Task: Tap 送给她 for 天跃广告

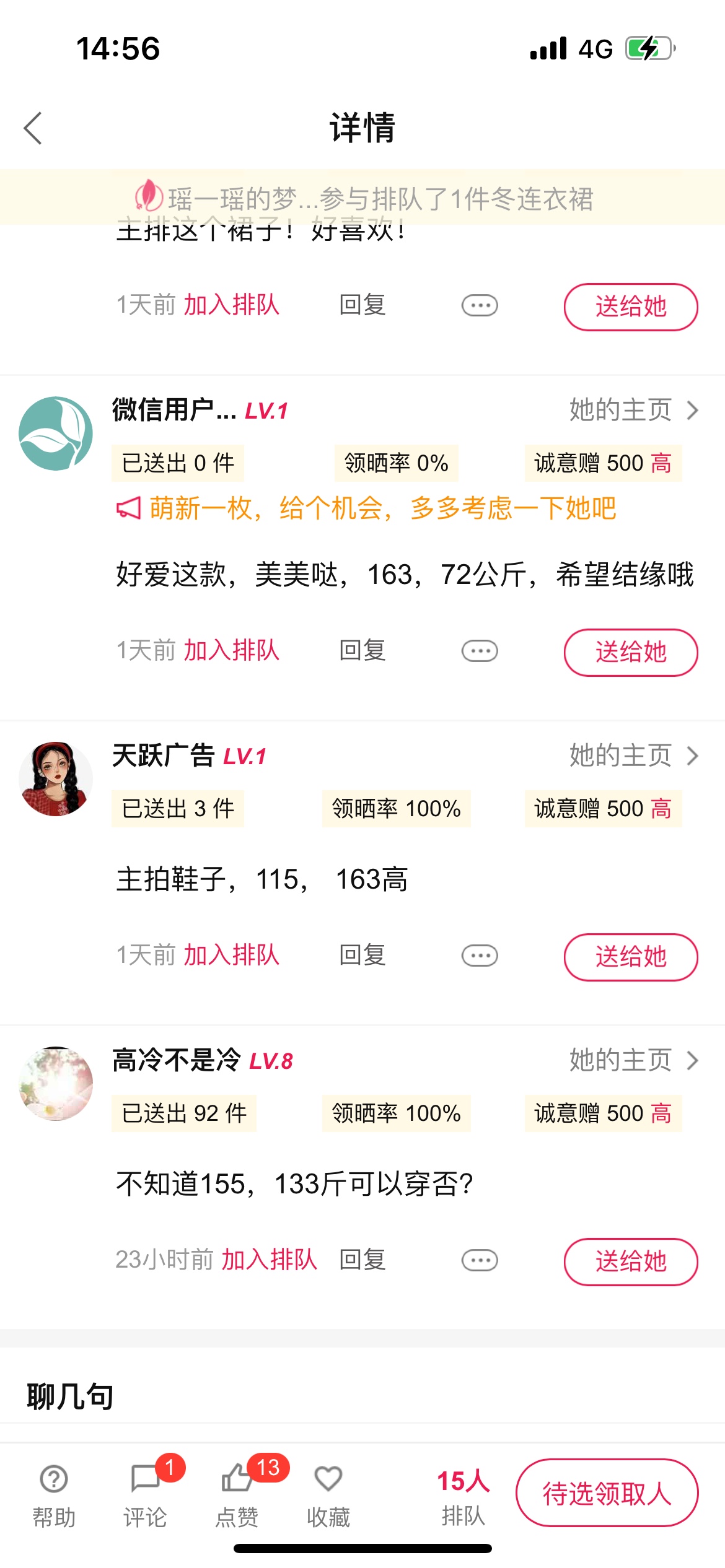Action: click(630, 957)
